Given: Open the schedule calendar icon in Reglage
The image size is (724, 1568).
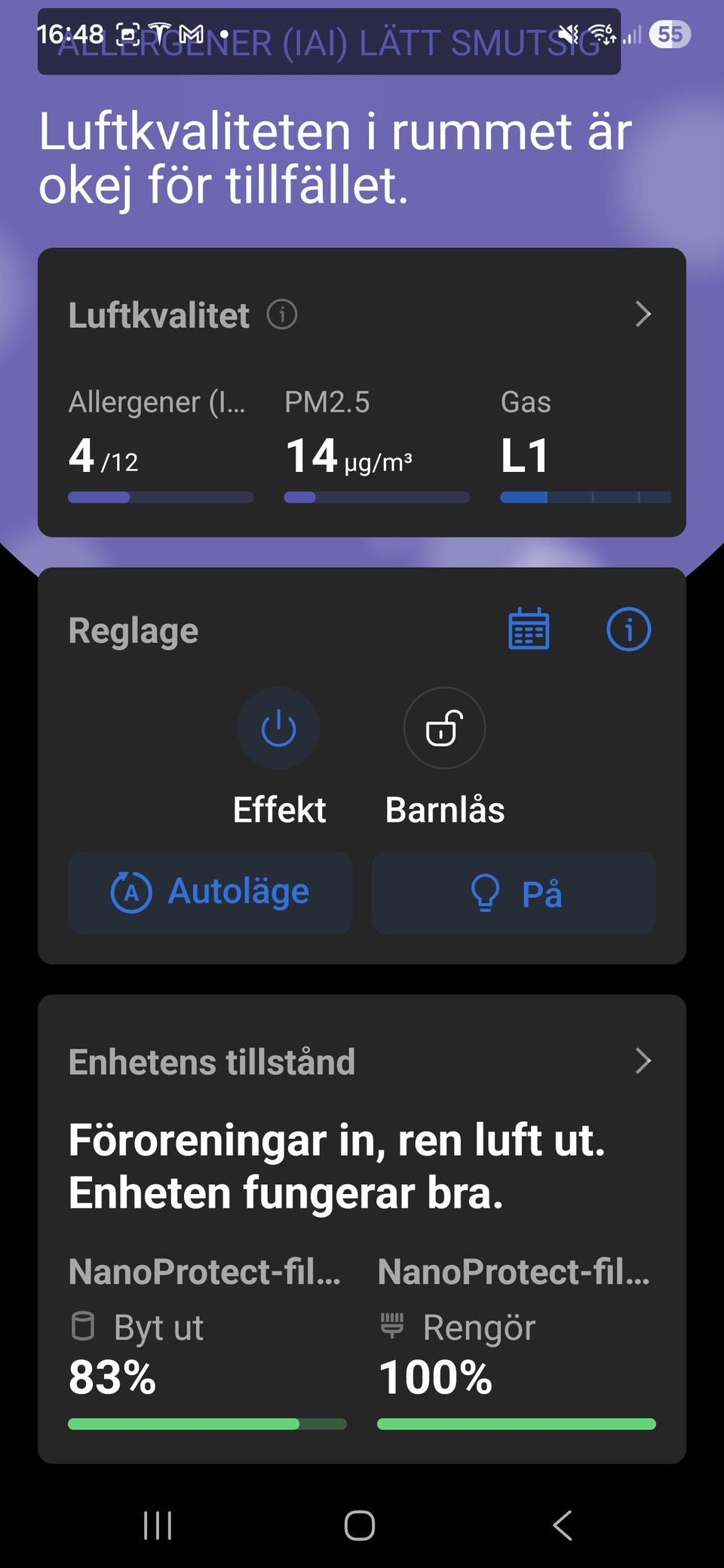Looking at the screenshot, I should pos(528,630).
